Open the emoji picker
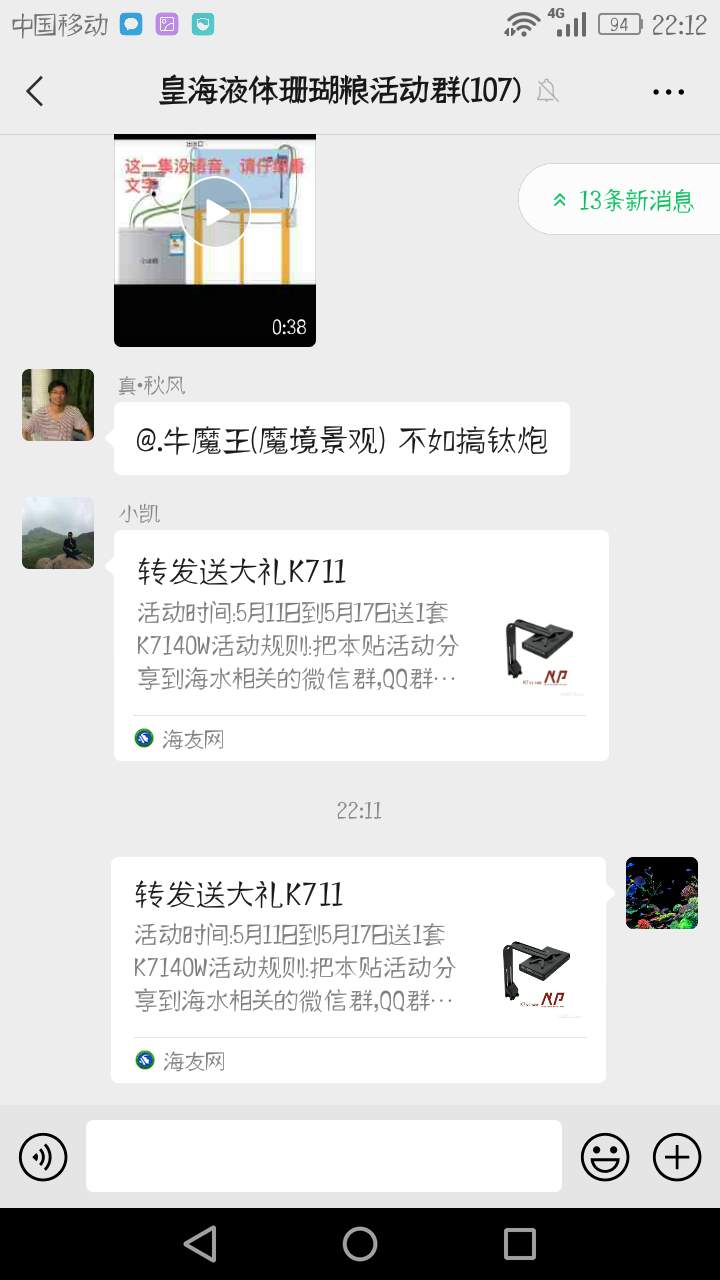720x1280 pixels. (605, 1158)
